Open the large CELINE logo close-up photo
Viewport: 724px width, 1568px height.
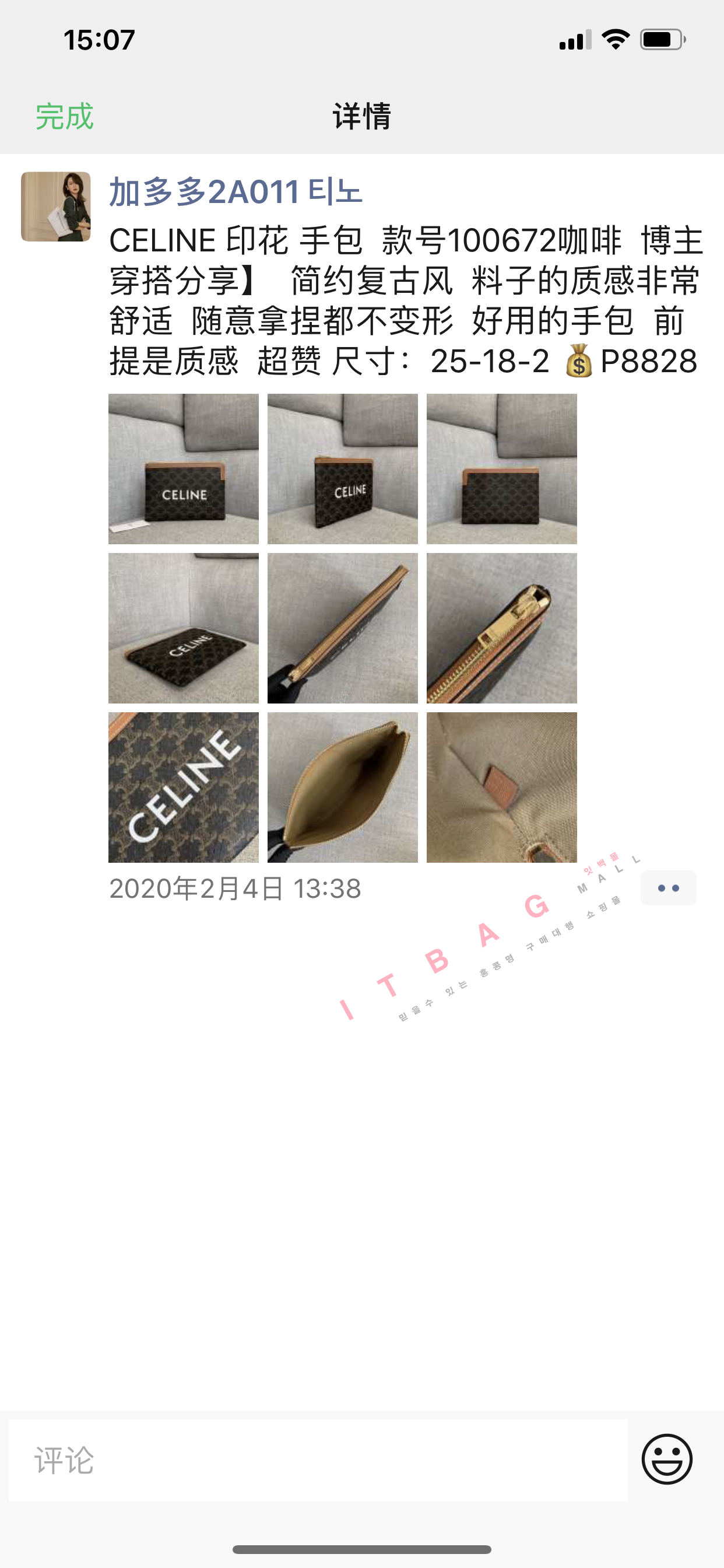click(183, 787)
